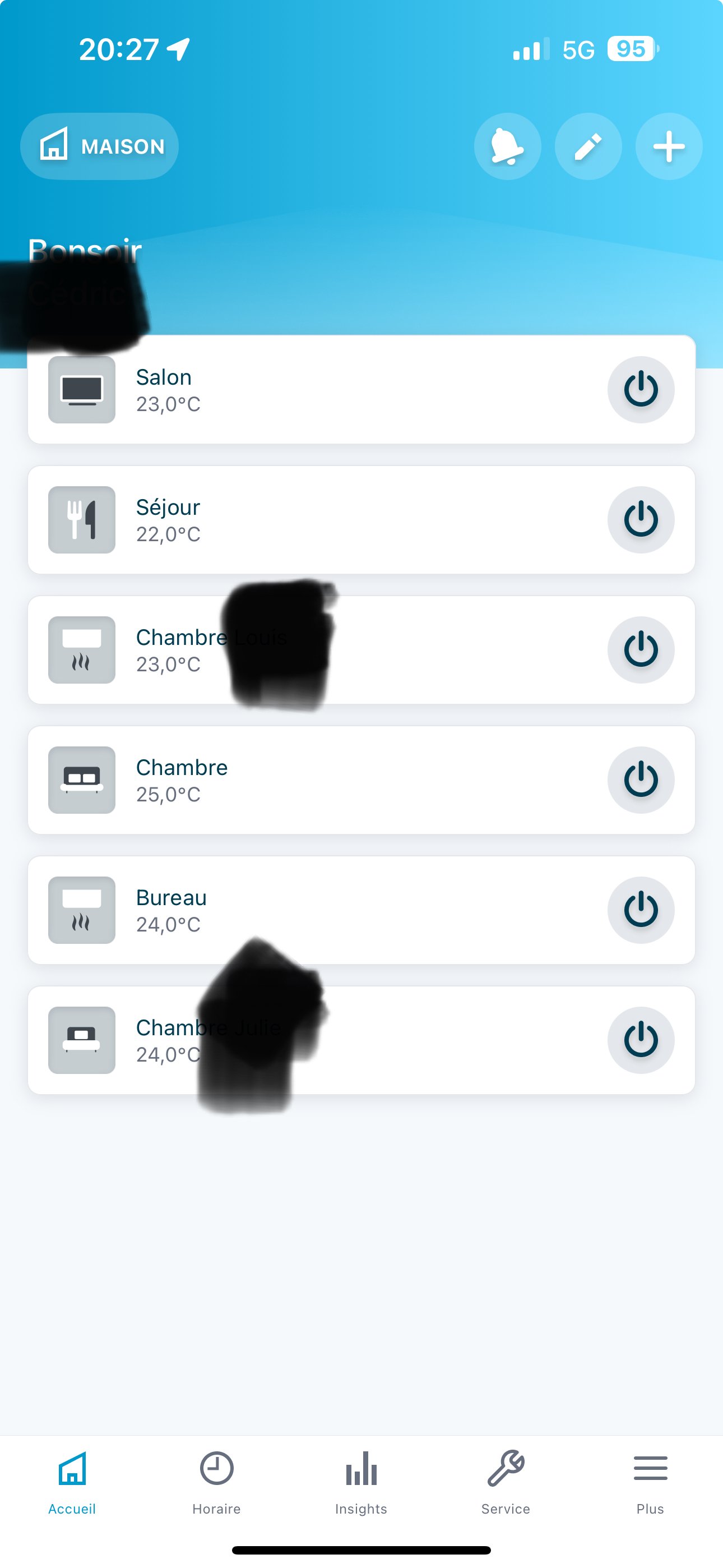This screenshot has height=1568, width=723.
Task: Open the Bureau unit card
Action: [x=361, y=910]
